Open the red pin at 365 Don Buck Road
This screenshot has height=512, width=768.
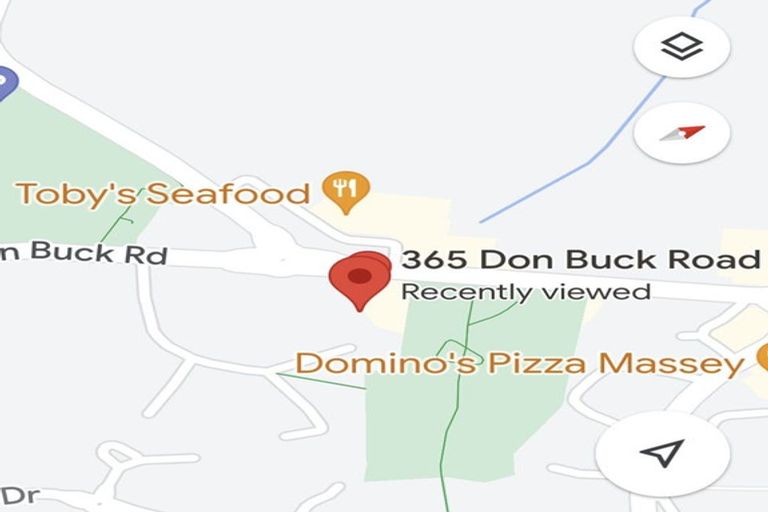click(358, 279)
